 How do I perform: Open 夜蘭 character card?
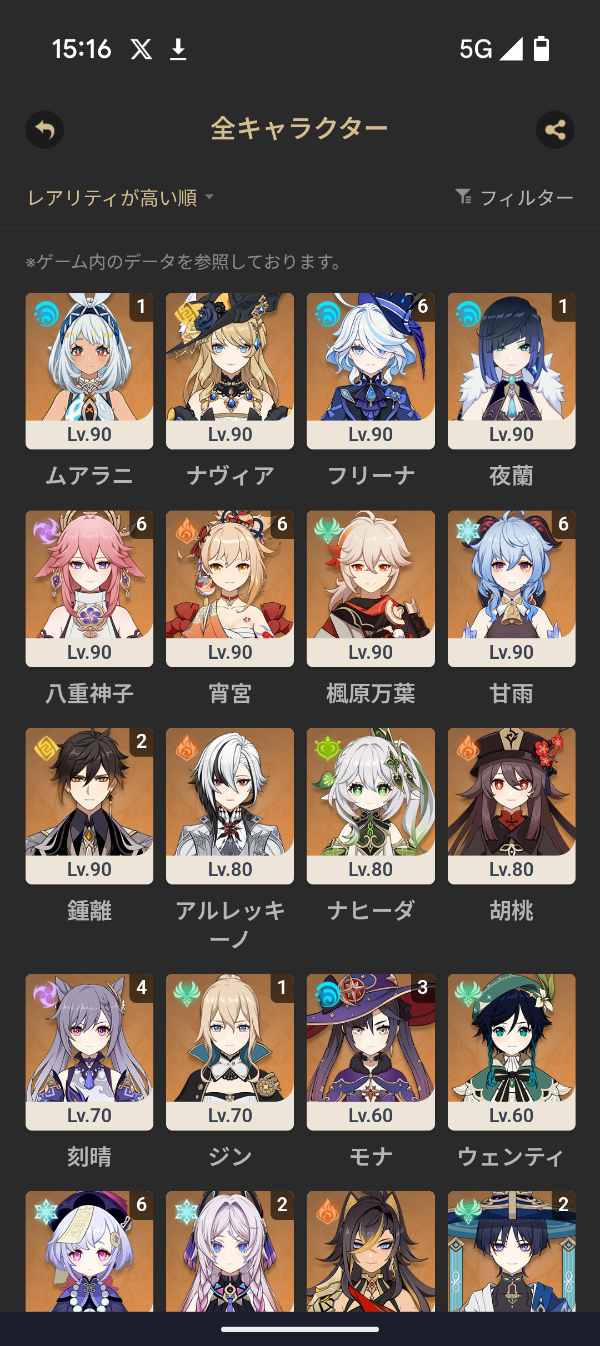[512, 370]
